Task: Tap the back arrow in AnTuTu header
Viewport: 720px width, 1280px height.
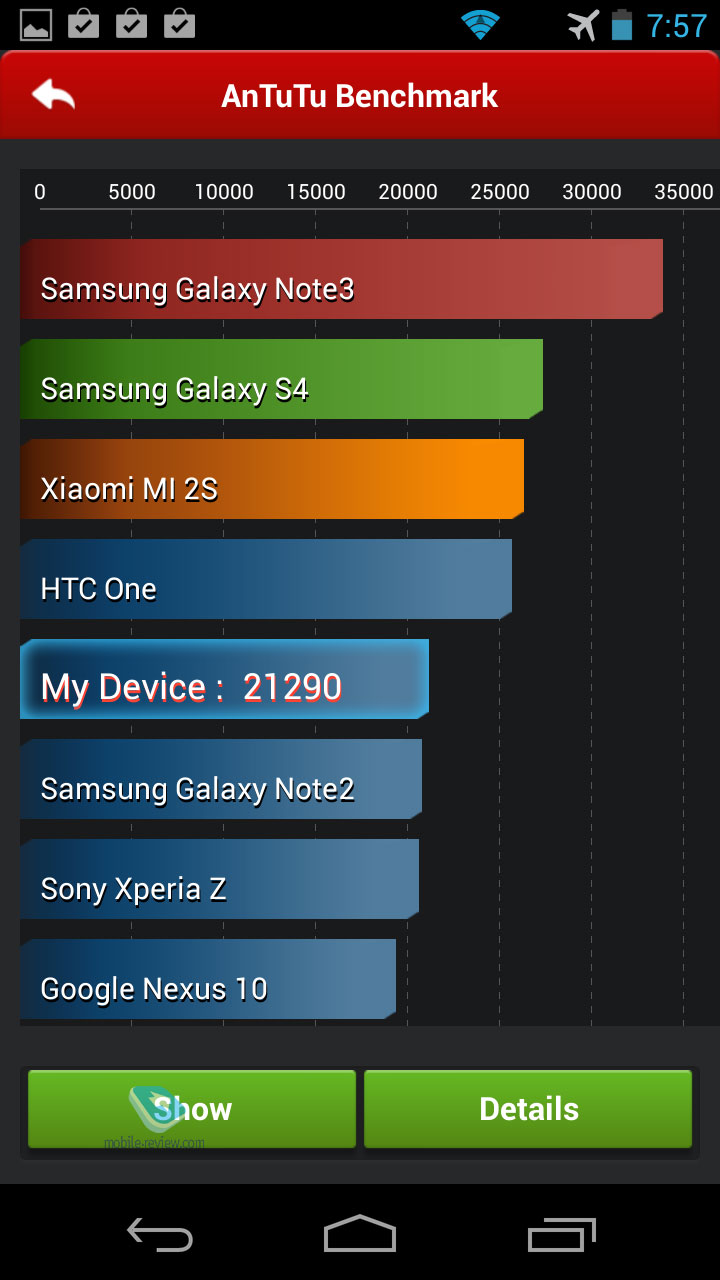Action: tap(53, 95)
